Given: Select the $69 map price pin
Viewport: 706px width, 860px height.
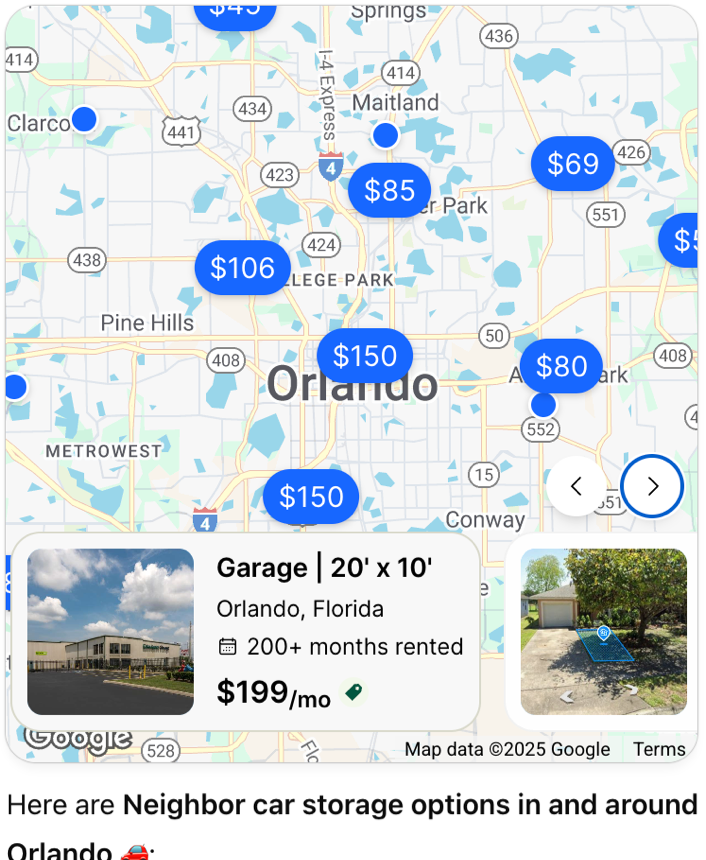Looking at the screenshot, I should tap(573, 164).
